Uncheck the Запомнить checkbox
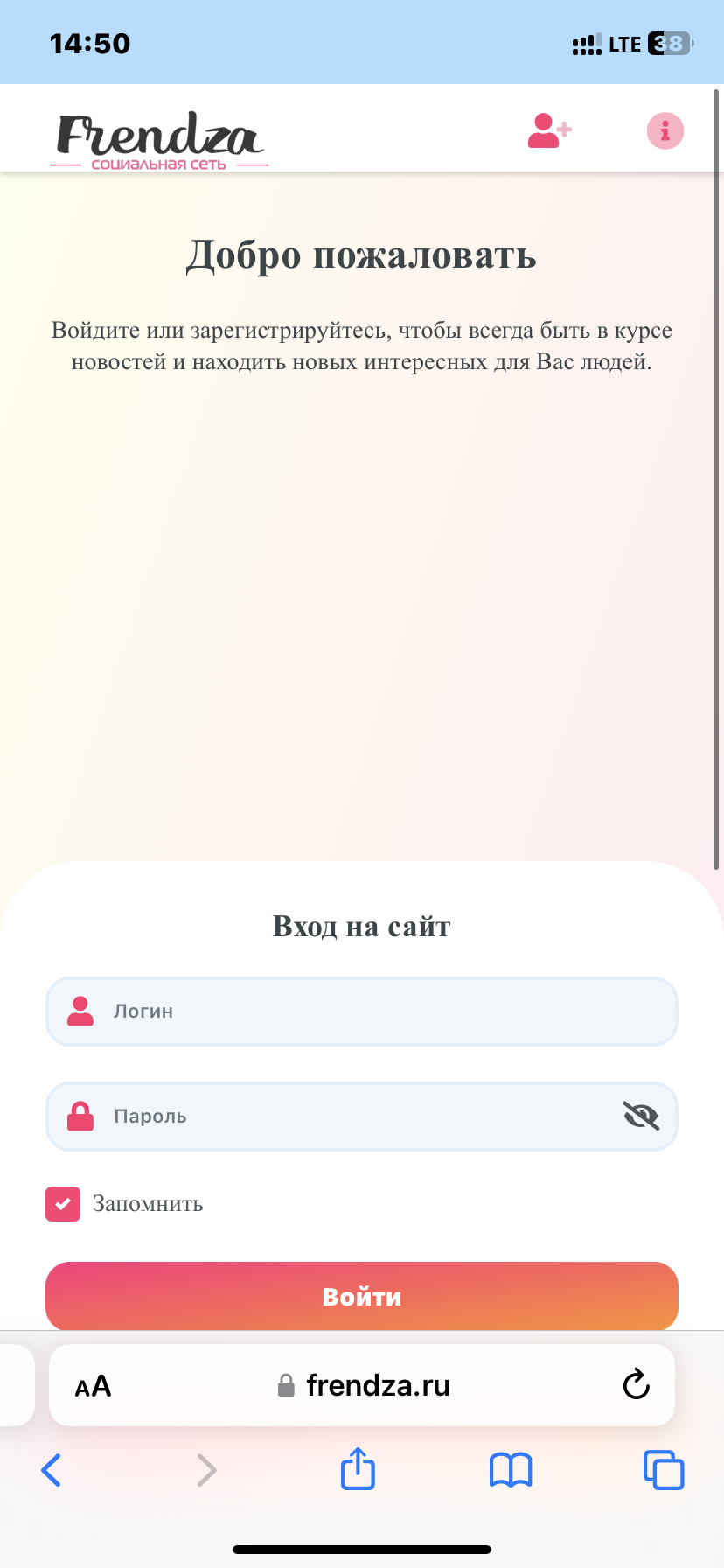 tap(63, 1204)
